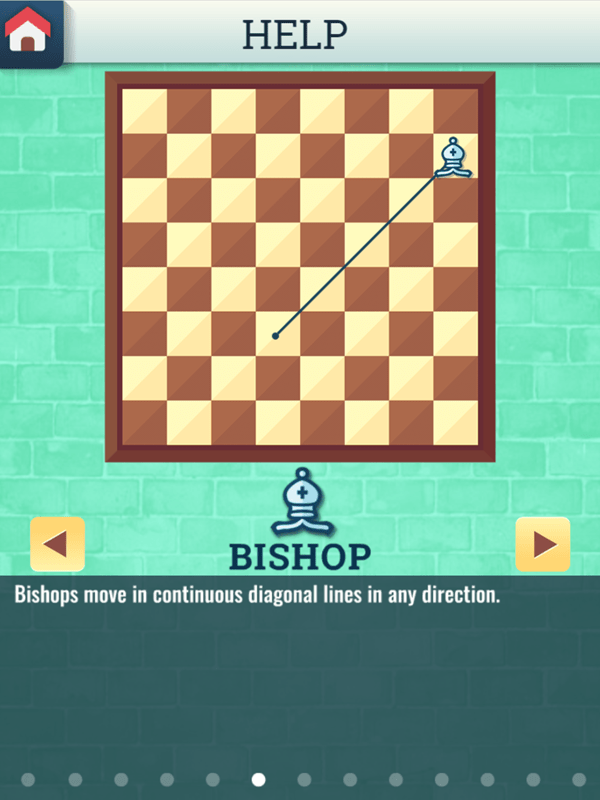Tap the home icon to return

[x=28, y=31]
